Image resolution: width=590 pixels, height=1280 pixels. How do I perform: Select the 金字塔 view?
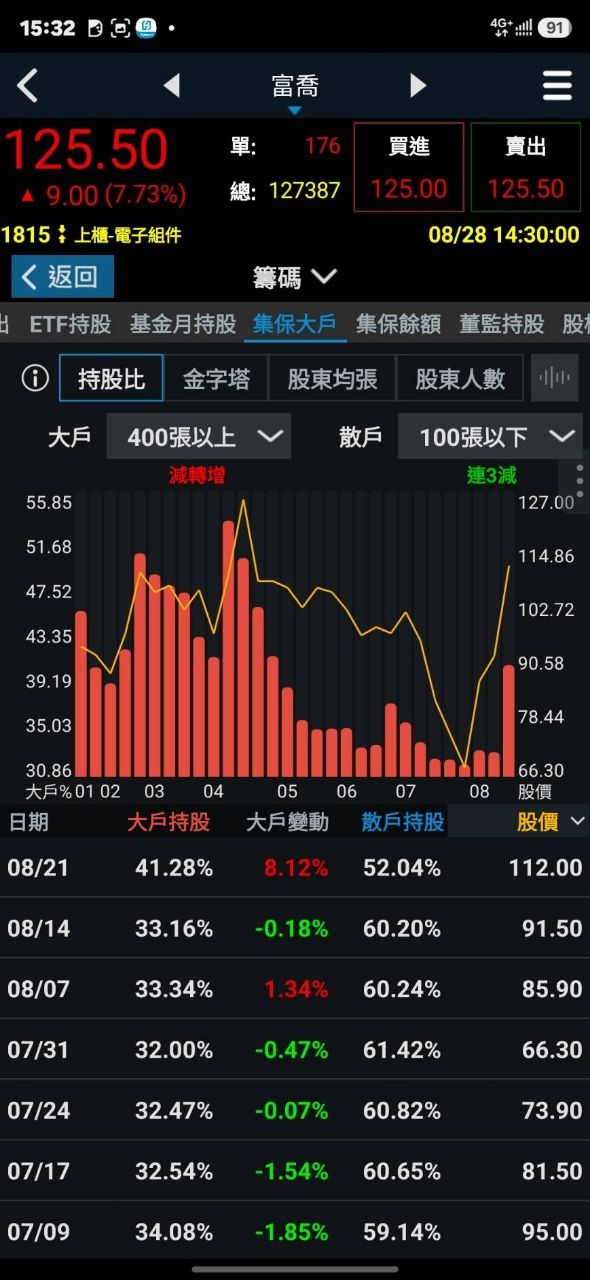pyautogui.click(x=216, y=378)
